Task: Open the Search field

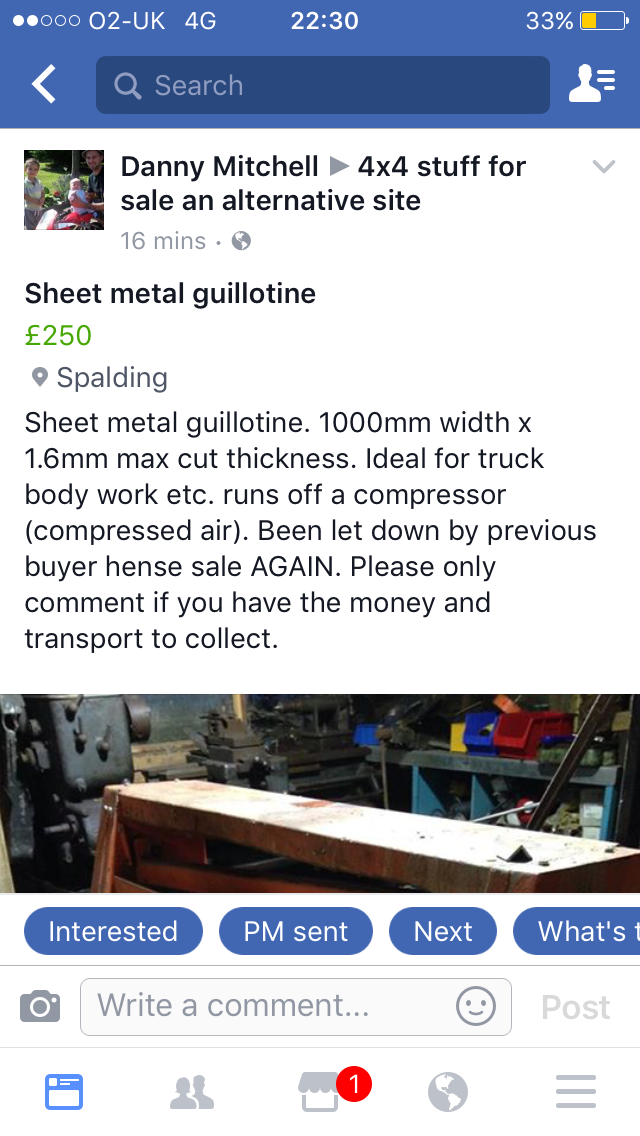Action: point(323,85)
